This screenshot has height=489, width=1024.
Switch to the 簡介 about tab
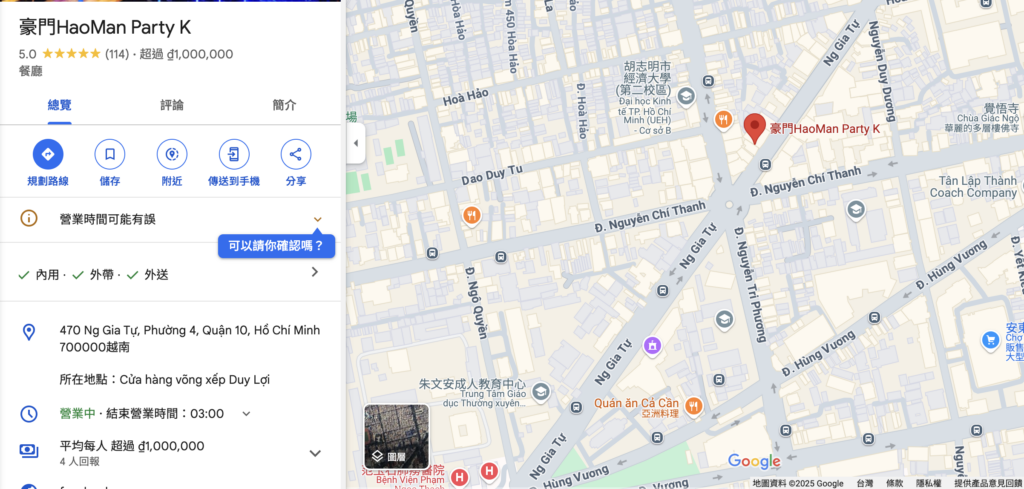point(284,105)
